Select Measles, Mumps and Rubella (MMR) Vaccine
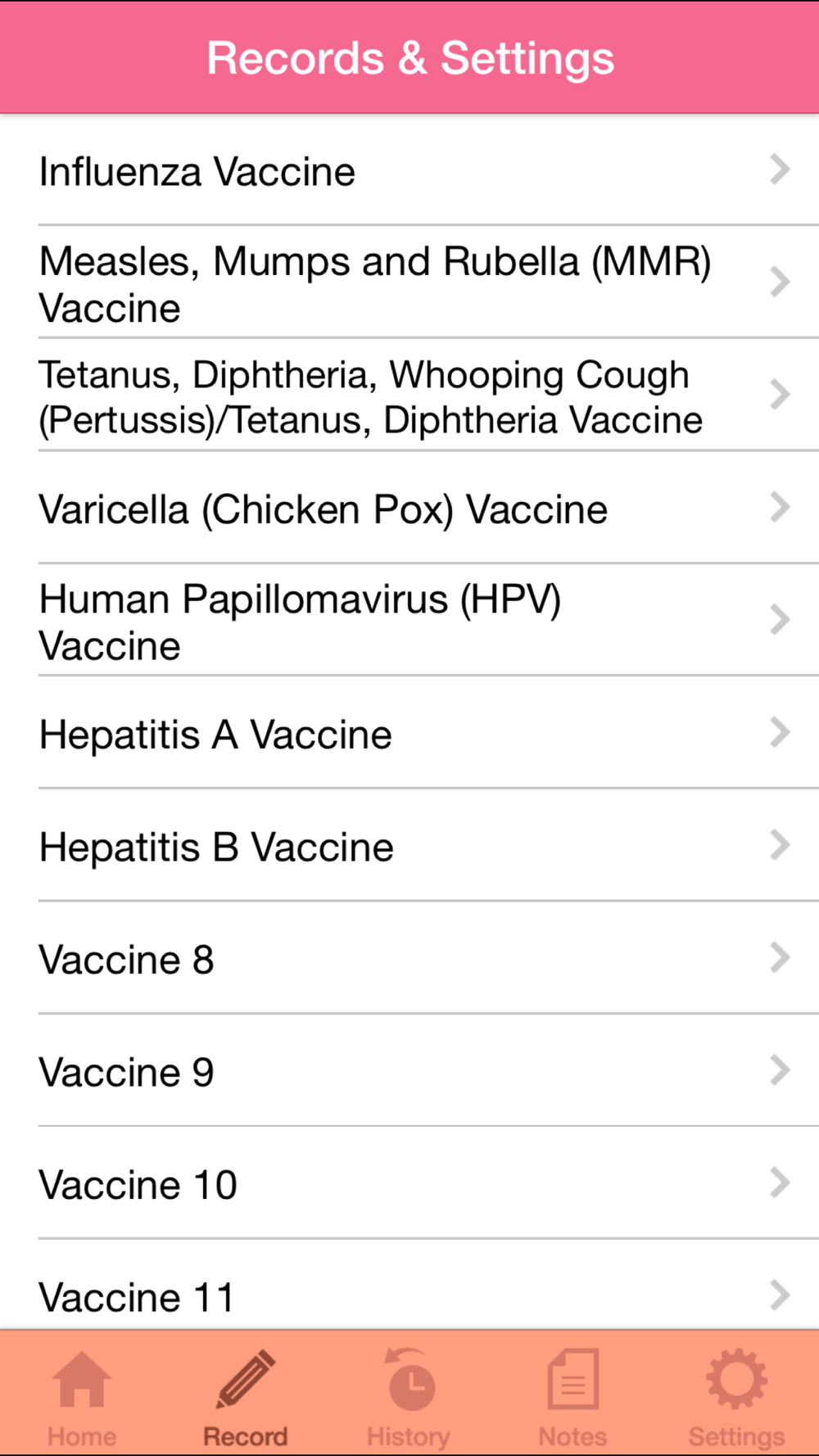Screen dimensions: 819x1456 pos(409,282)
